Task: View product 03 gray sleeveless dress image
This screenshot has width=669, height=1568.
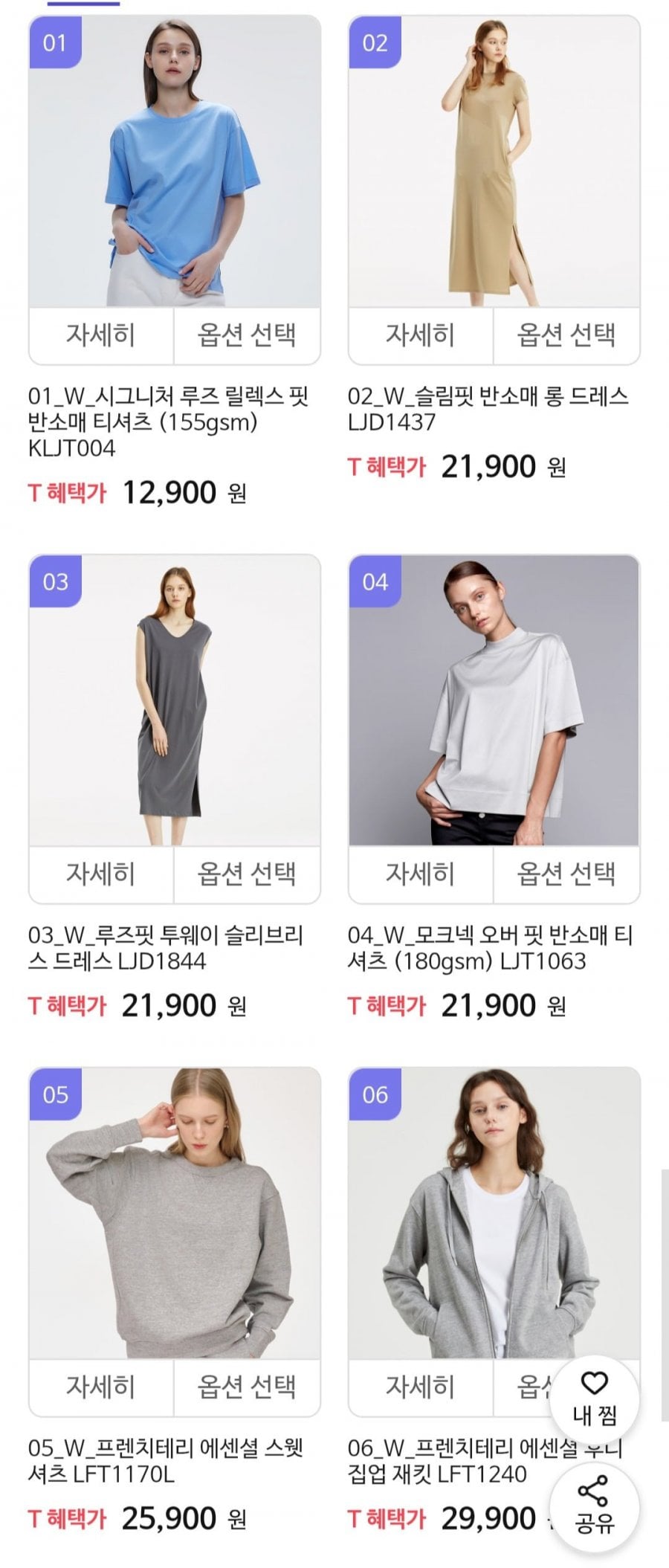Action: point(175,703)
